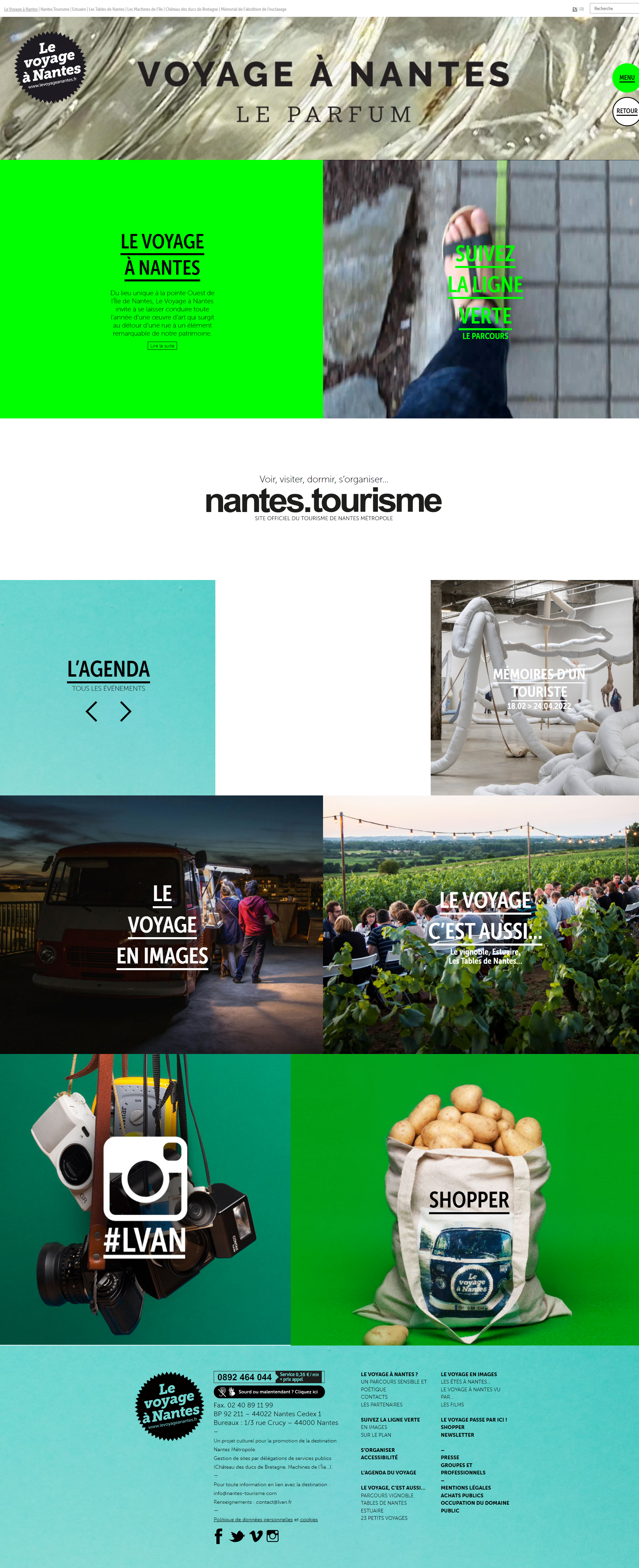This screenshot has width=639, height=1568.
Task: Open the Facebook icon in footer
Action: 218,1536
